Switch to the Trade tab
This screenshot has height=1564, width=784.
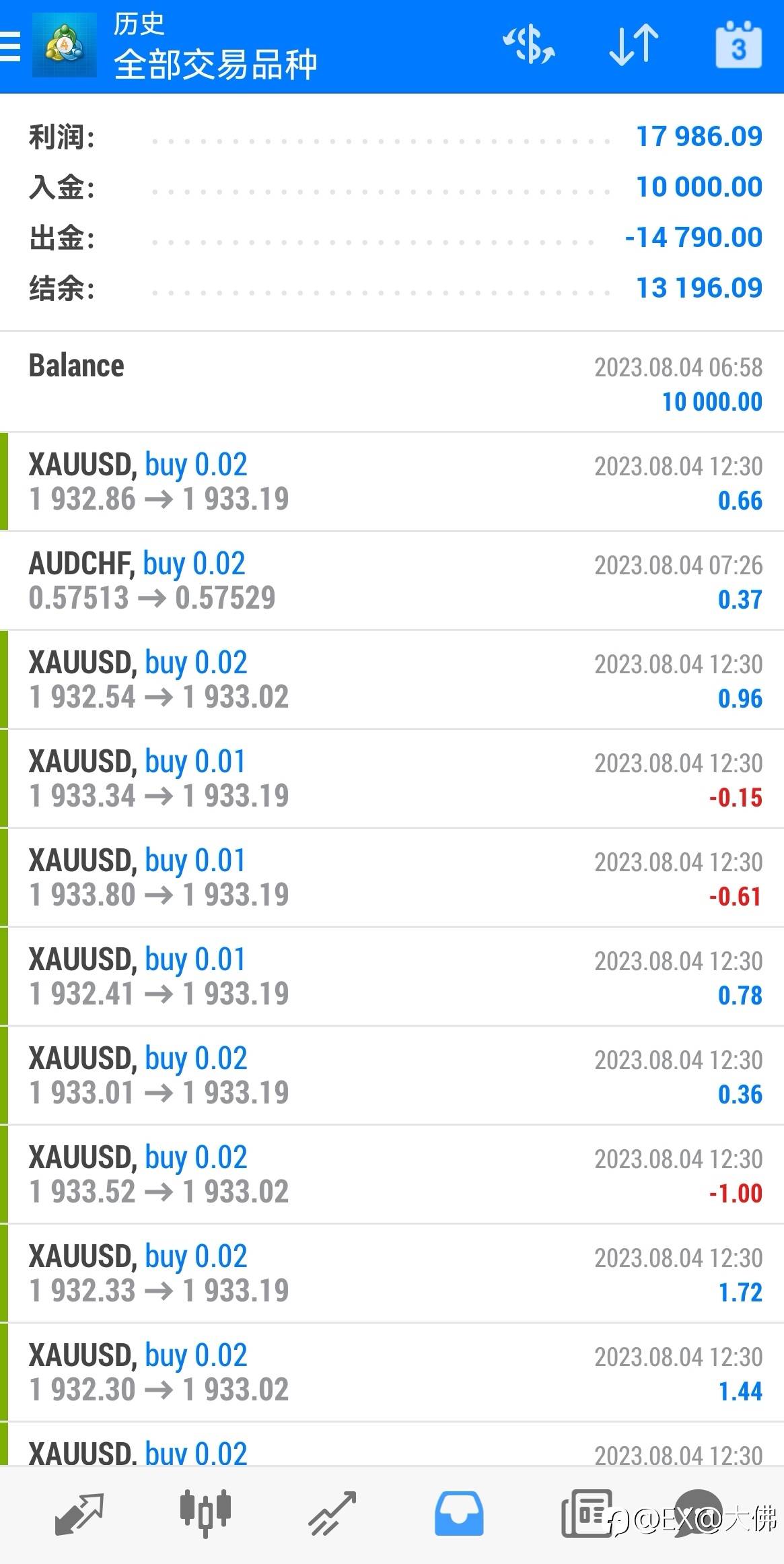(x=332, y=1514)
